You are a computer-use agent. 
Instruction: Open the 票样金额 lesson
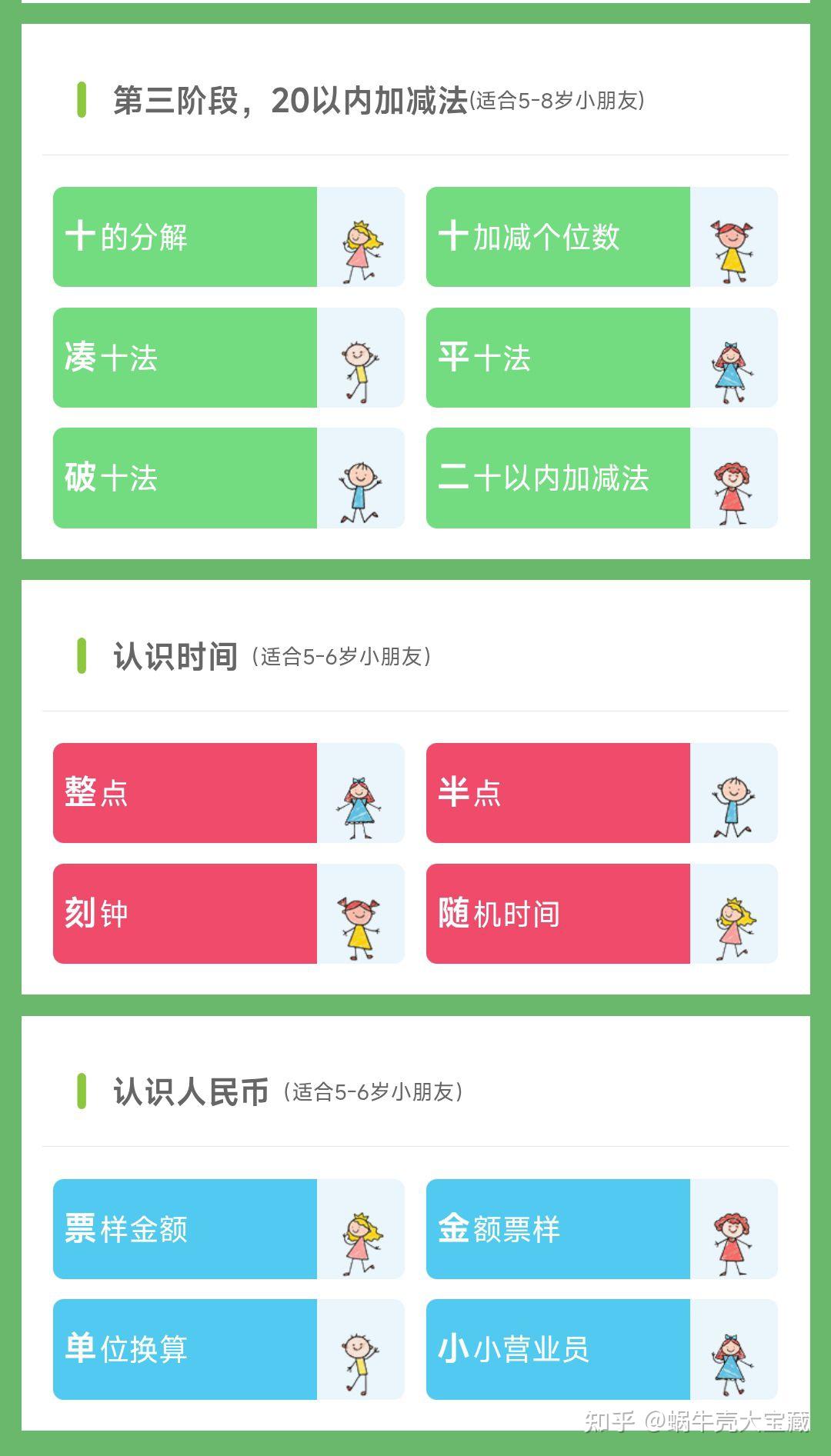(185, 1229)
